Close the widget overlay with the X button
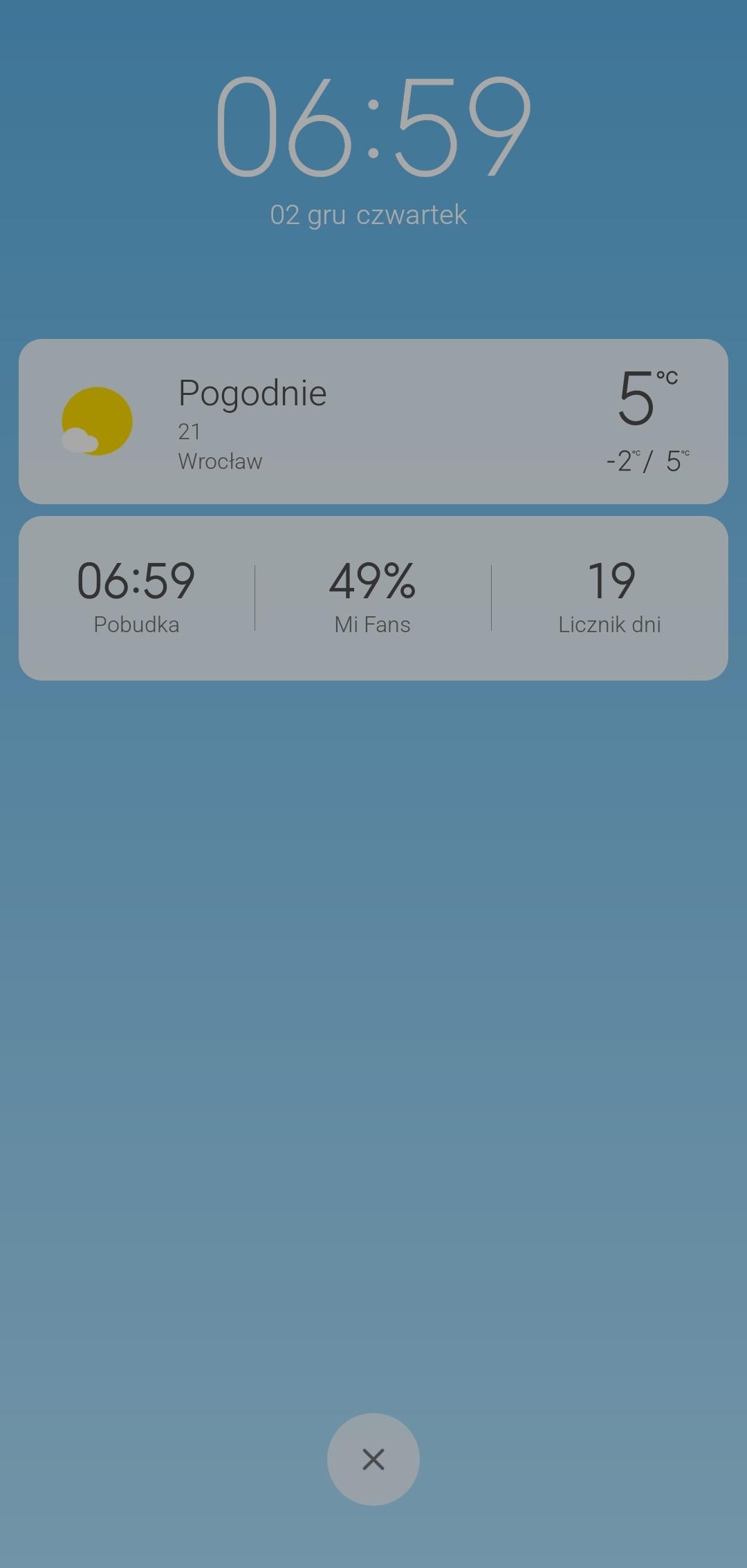 pos(373,1459)
